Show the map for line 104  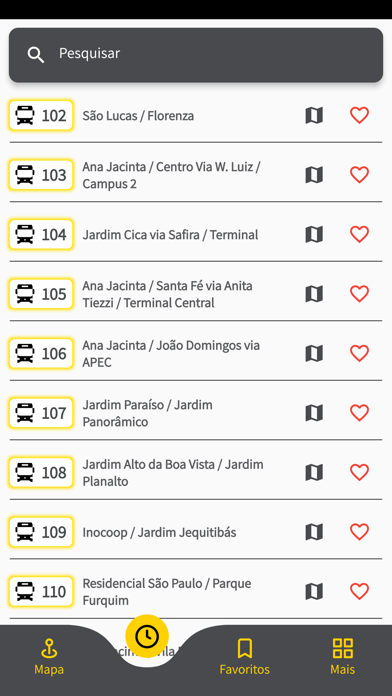(314, 234)
